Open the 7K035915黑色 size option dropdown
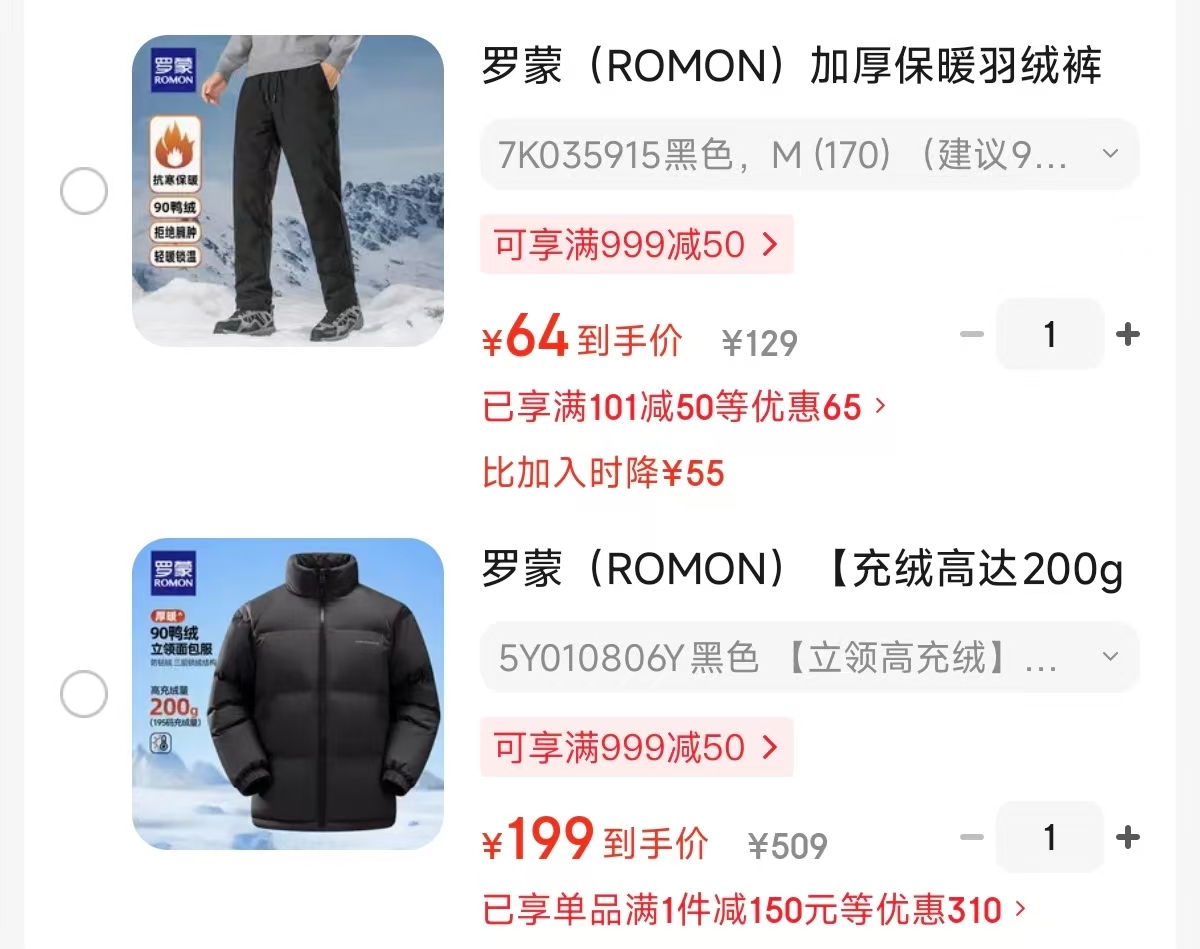This screenshot has width=1200, height=949. [x=810, y=155]
